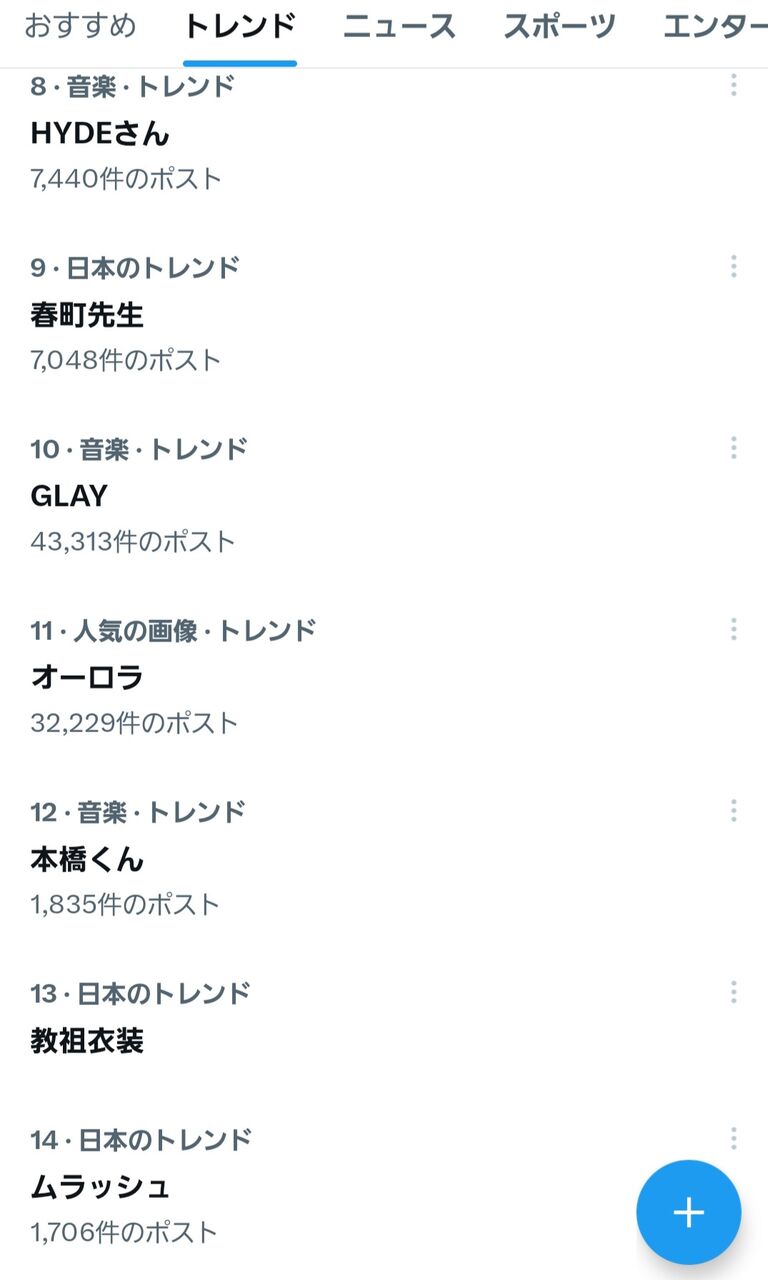Screen dimensions: 768x1280
Task: Open the オーロラ trend
Action: pyautogui.click(x=87, y=677)
